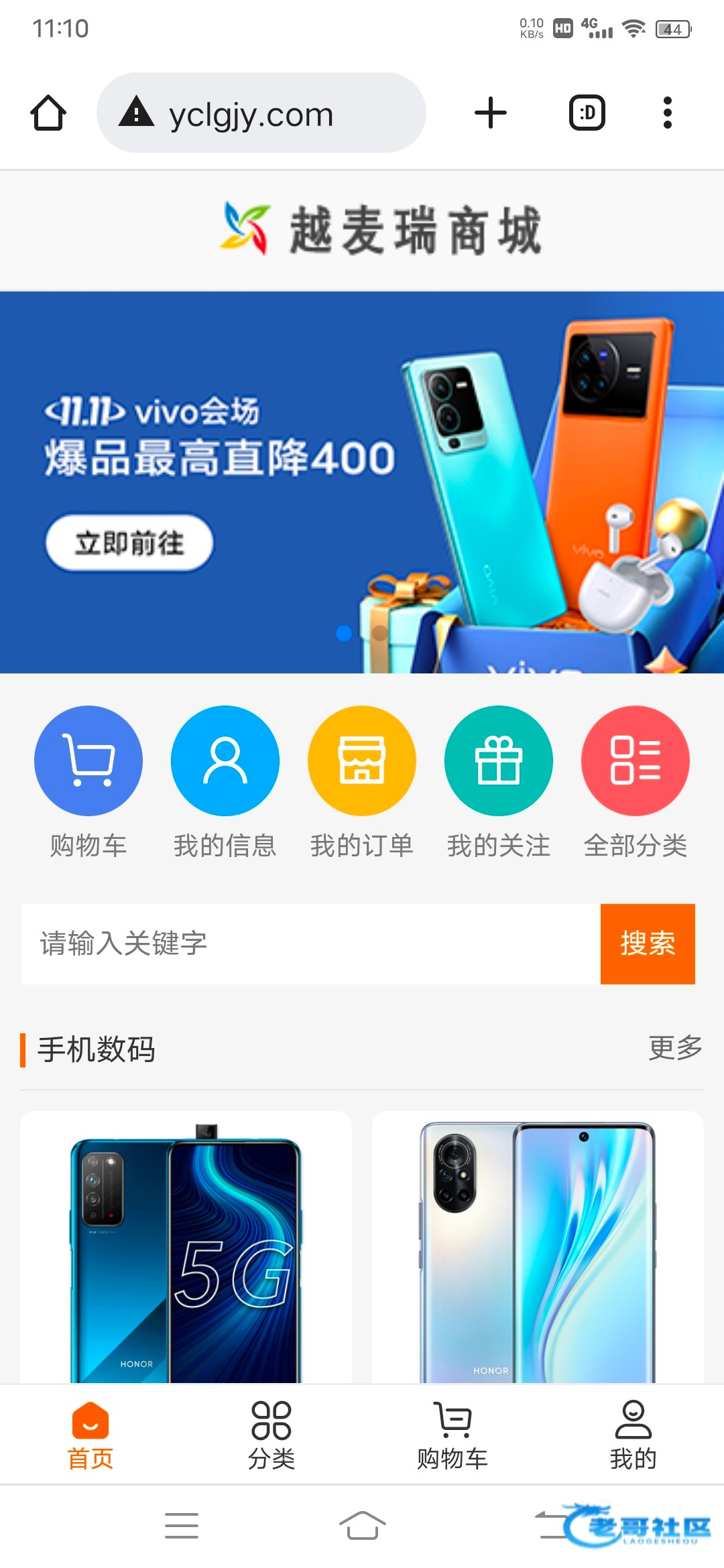This screenshot has height=1568, width=724.
Task: Switch to the 我的 tab
Action: coord(633,1435)
